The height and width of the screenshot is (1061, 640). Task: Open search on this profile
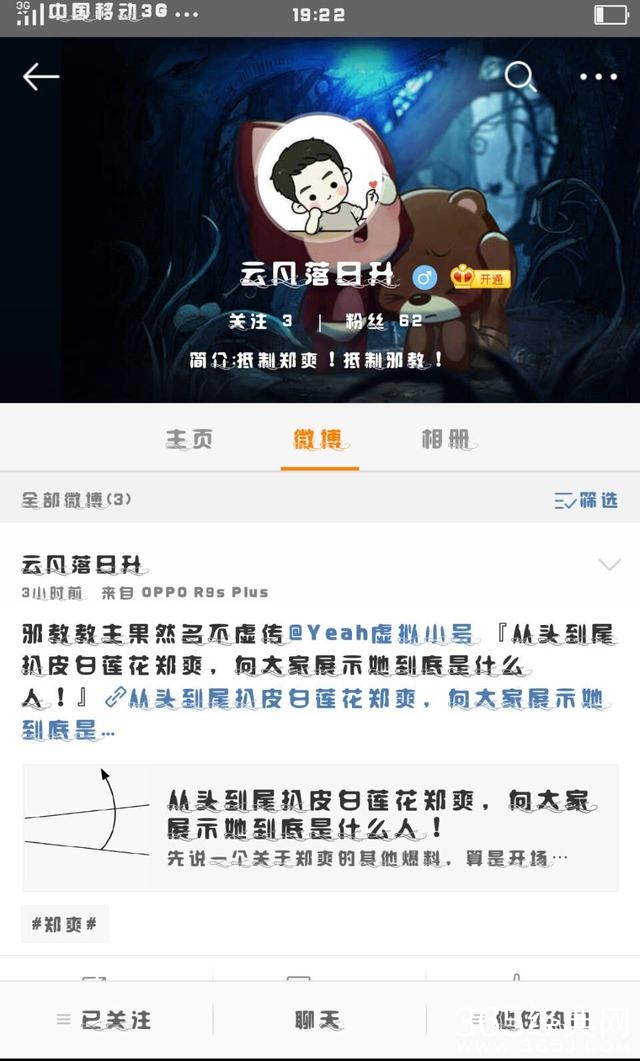520,77
